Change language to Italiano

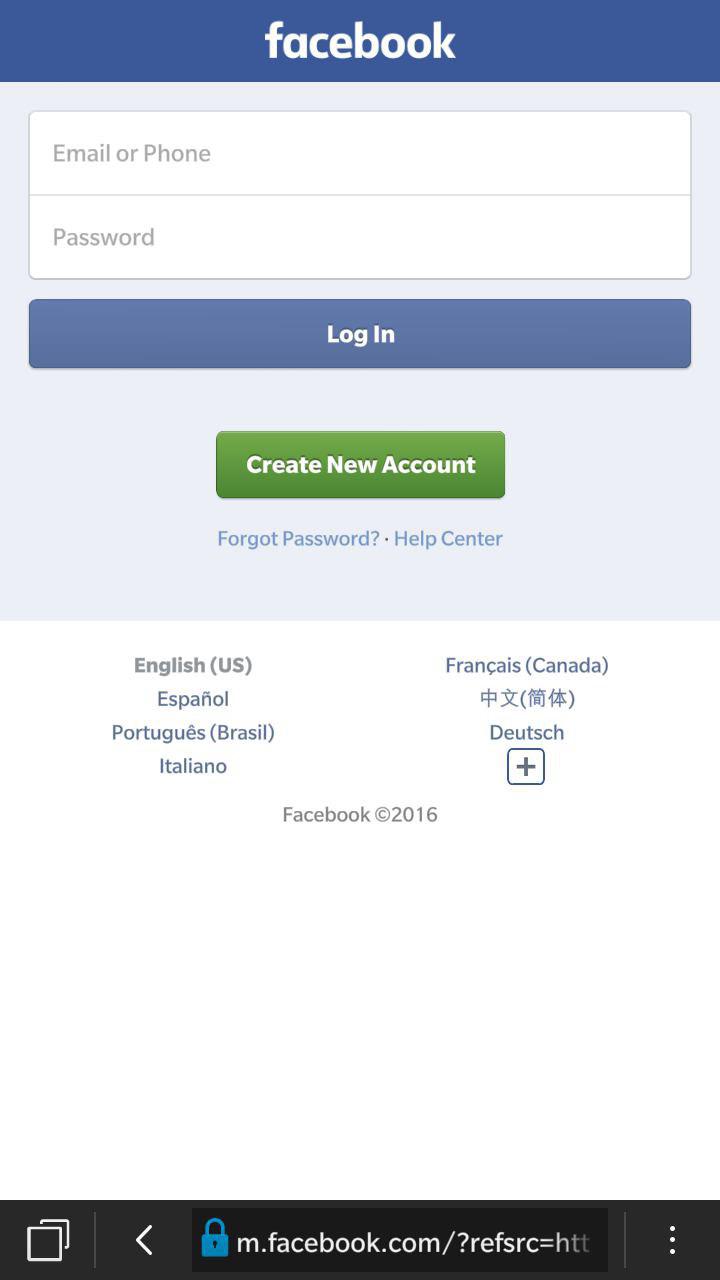[193, 766]
